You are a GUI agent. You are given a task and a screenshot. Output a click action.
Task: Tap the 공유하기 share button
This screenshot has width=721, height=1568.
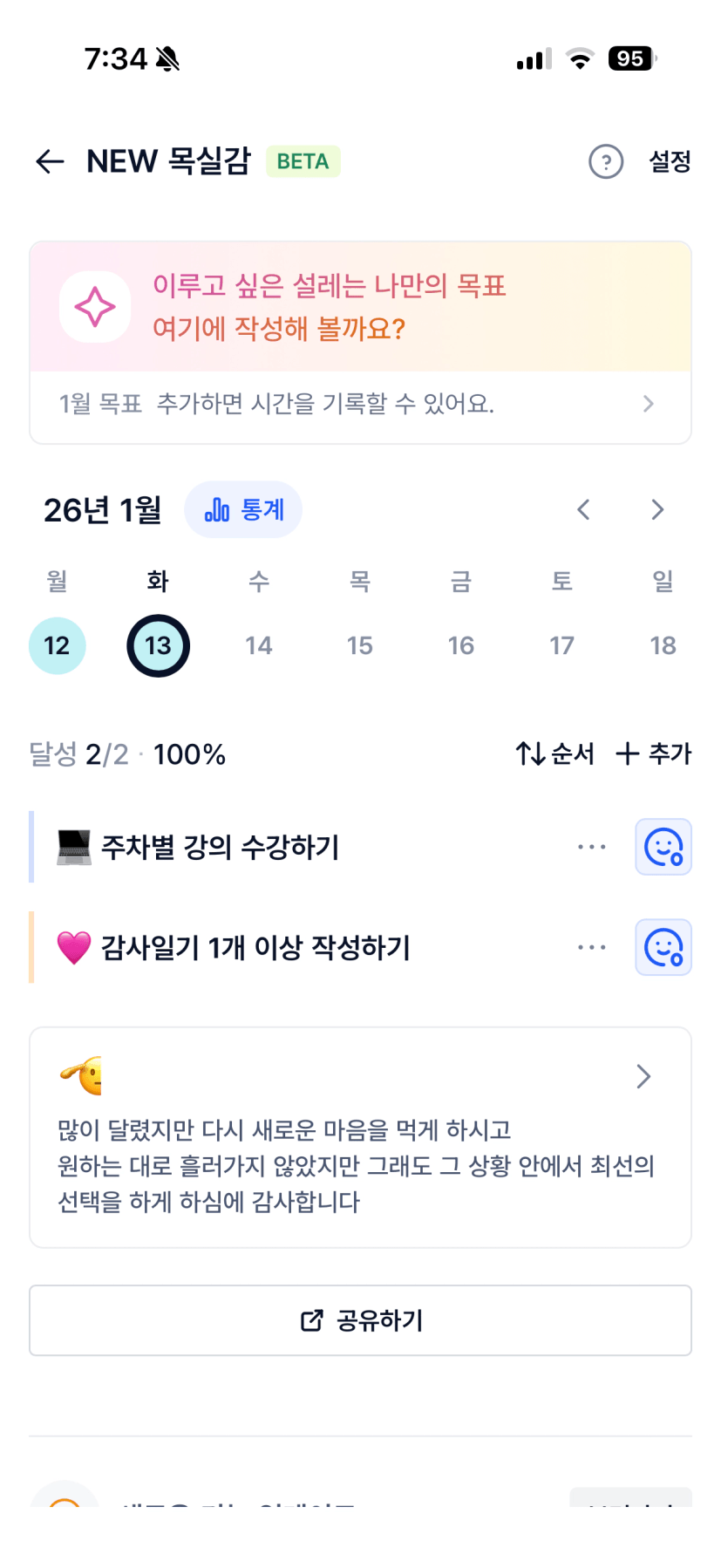point(360,1320)
